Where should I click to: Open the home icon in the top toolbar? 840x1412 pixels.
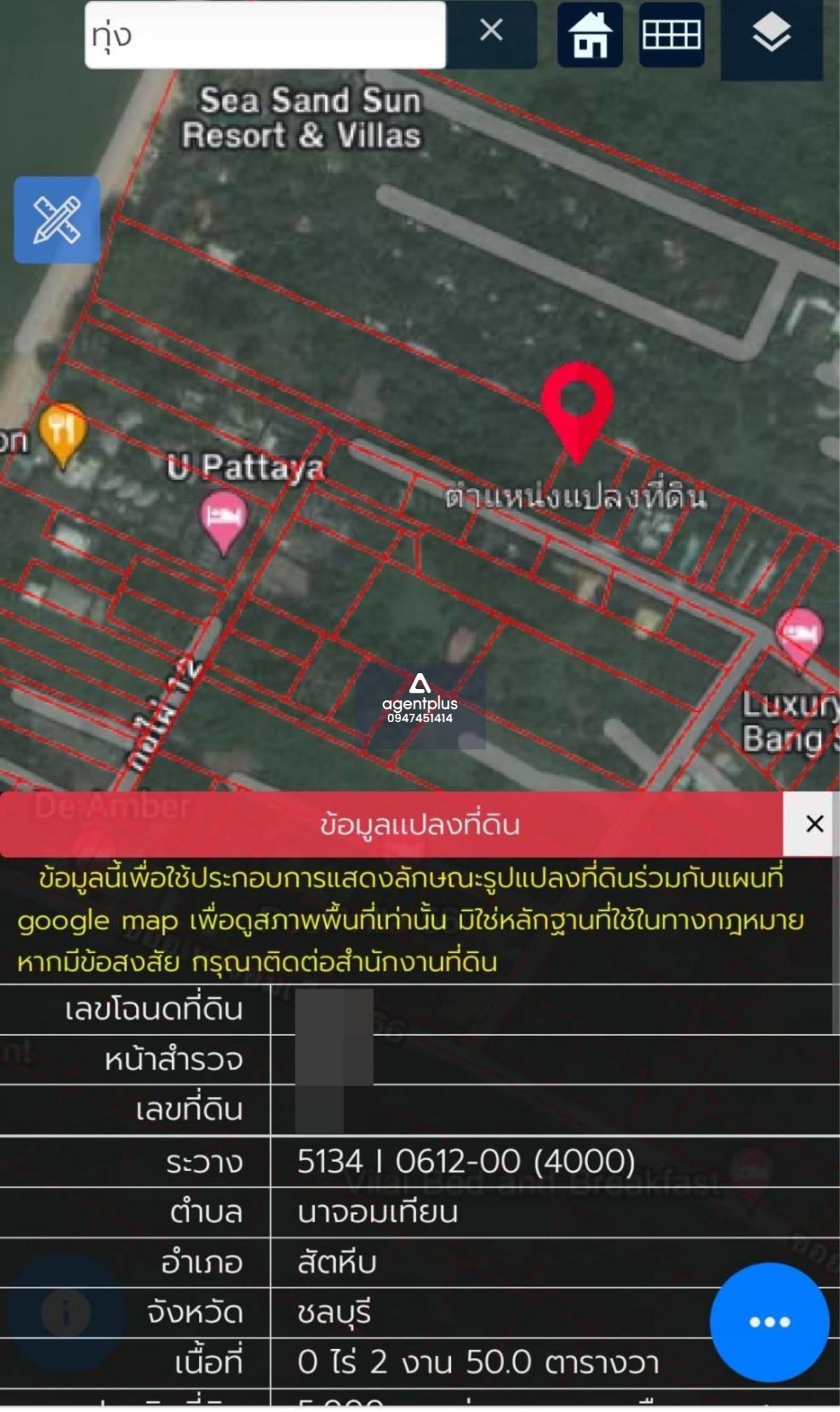(x=590, y=35)
